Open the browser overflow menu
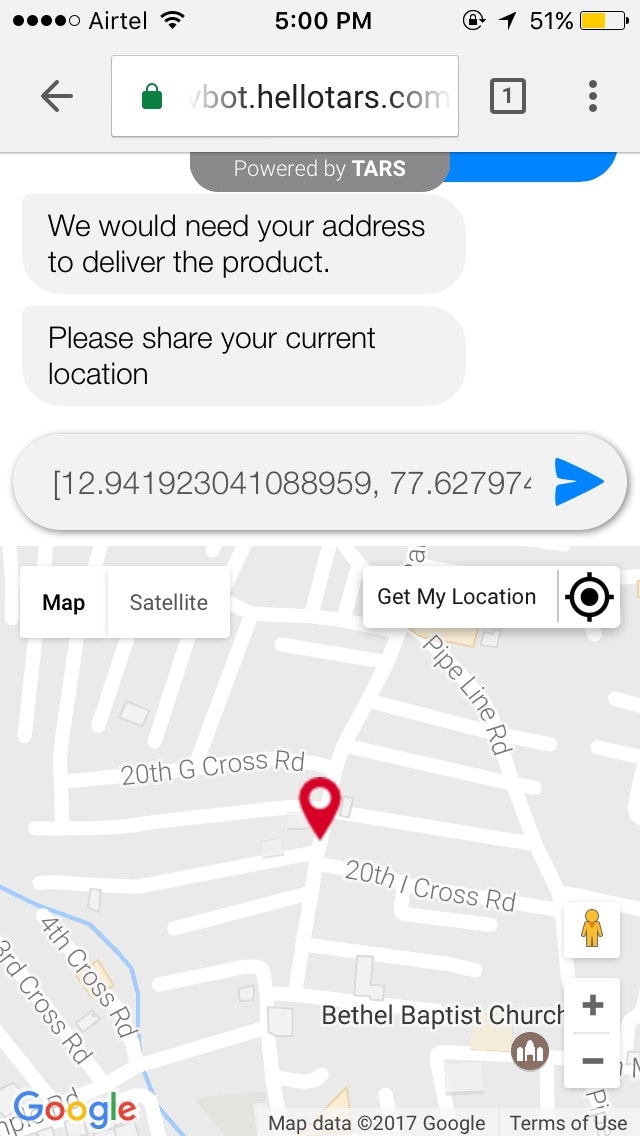The image size is (640, 1136). [x=592, y=96]
